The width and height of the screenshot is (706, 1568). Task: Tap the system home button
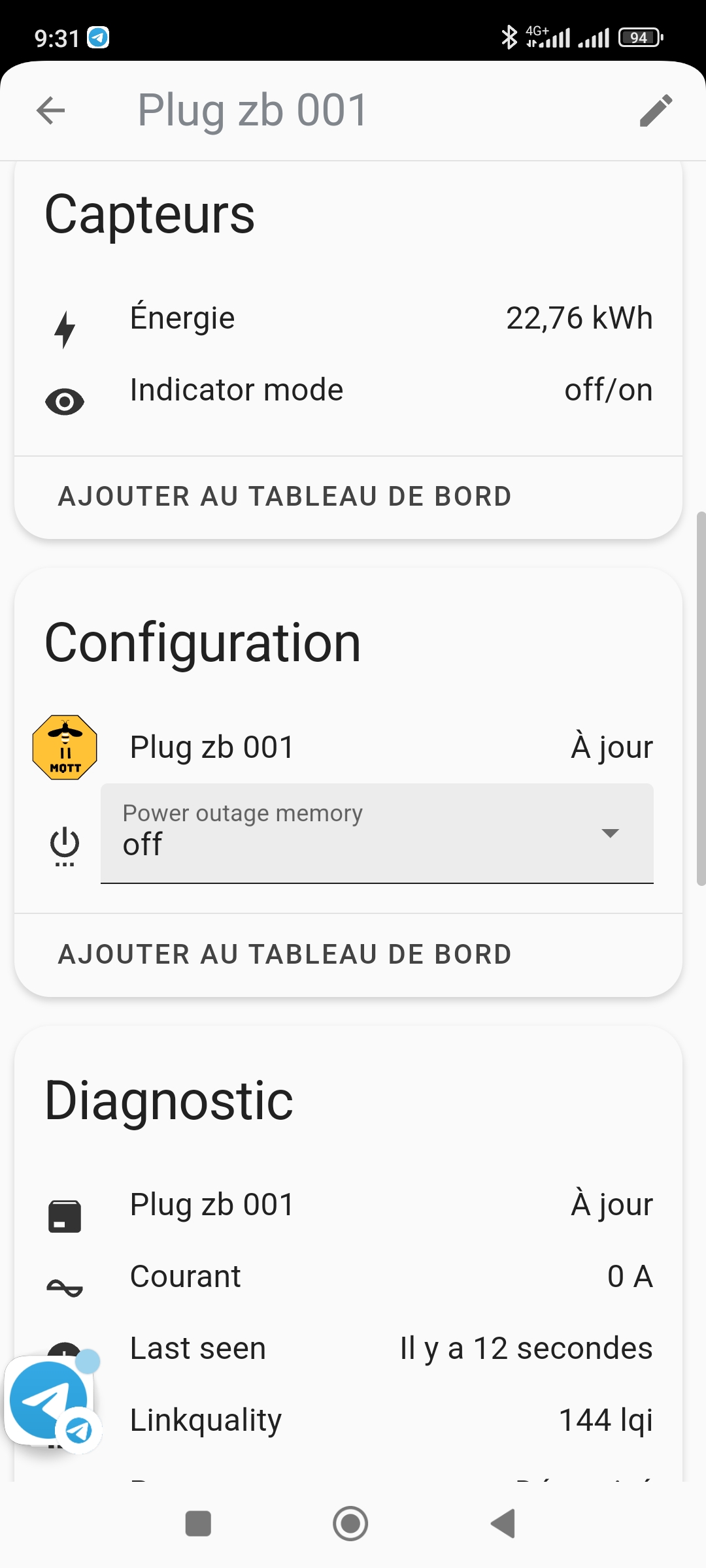click(x=350, y=1524)
